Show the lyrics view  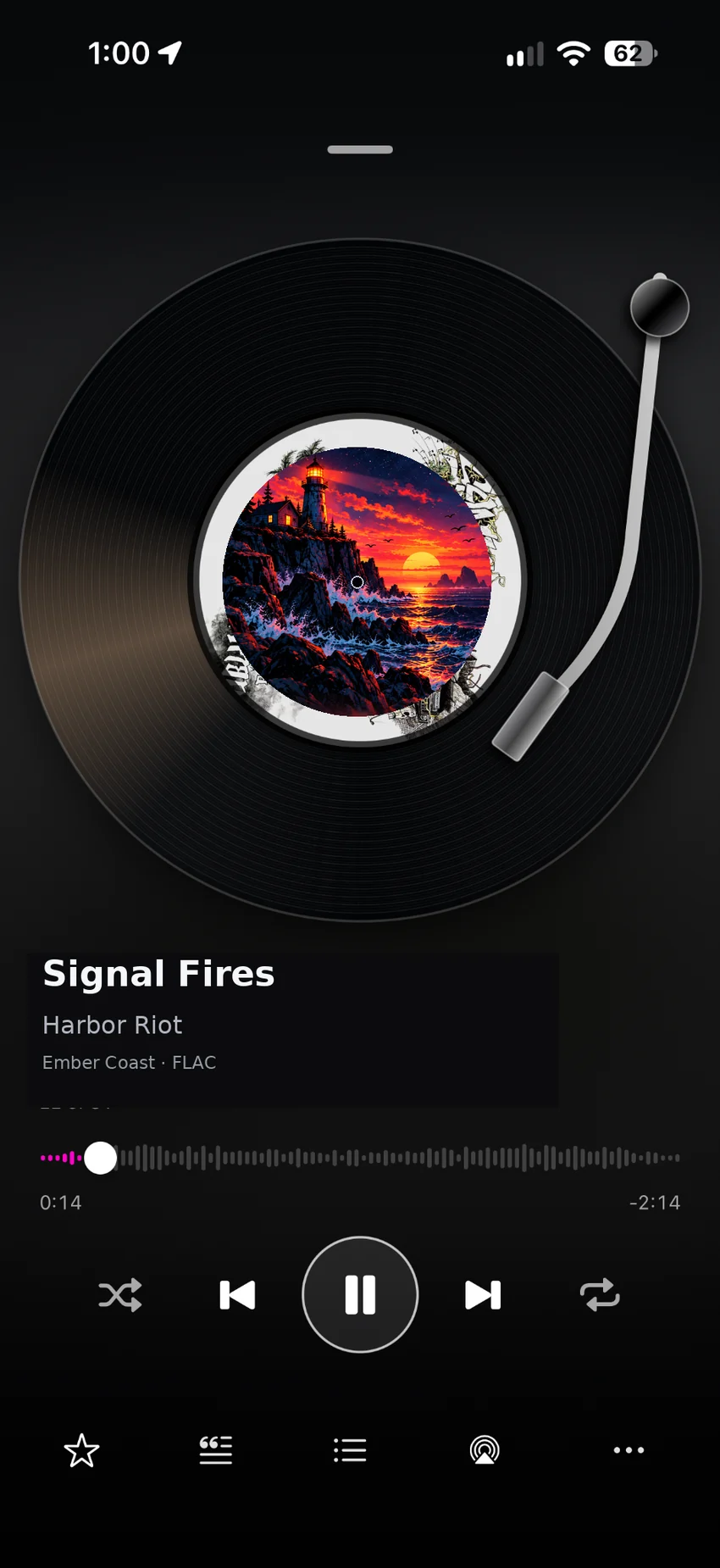click(x=215, y=1450)
